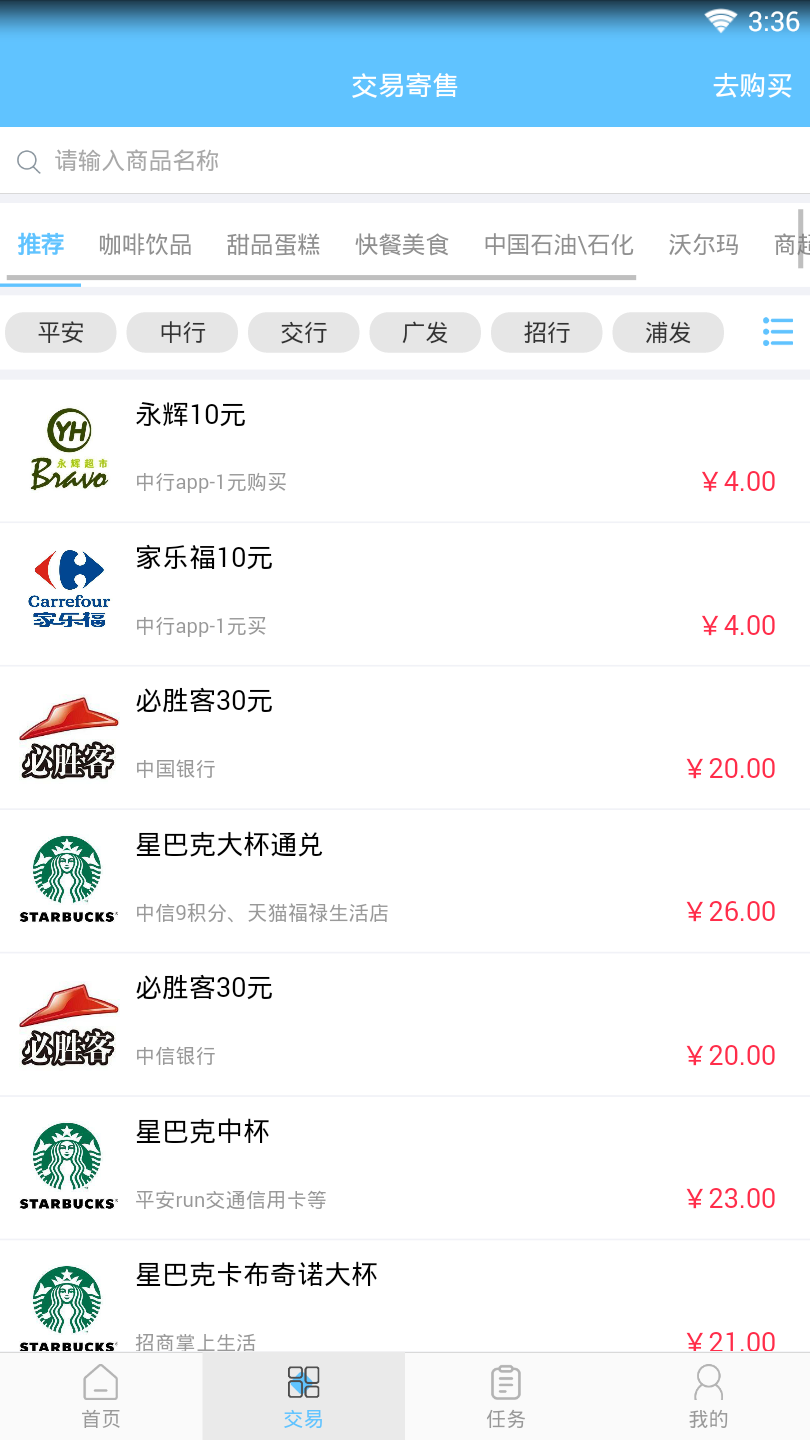Apply the 招行 filter chip
This screenshot has width=810, height=1440.
tap(547, 333)
